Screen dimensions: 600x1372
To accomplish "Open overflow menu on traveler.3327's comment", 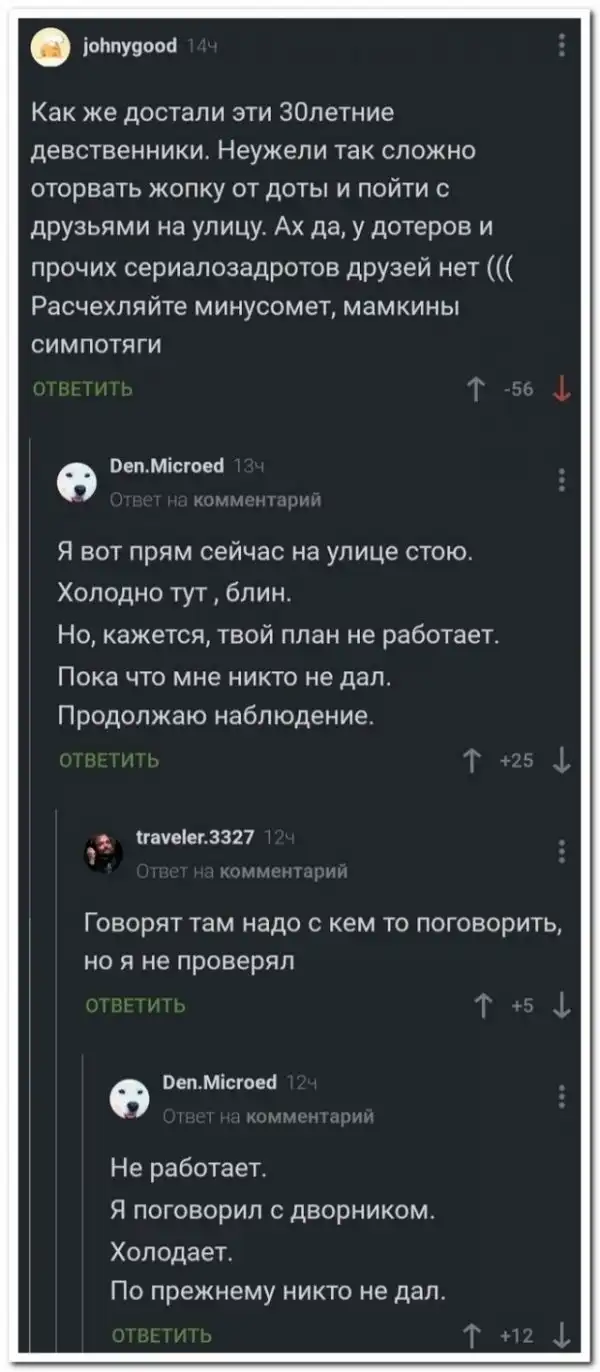I will 563,851.
